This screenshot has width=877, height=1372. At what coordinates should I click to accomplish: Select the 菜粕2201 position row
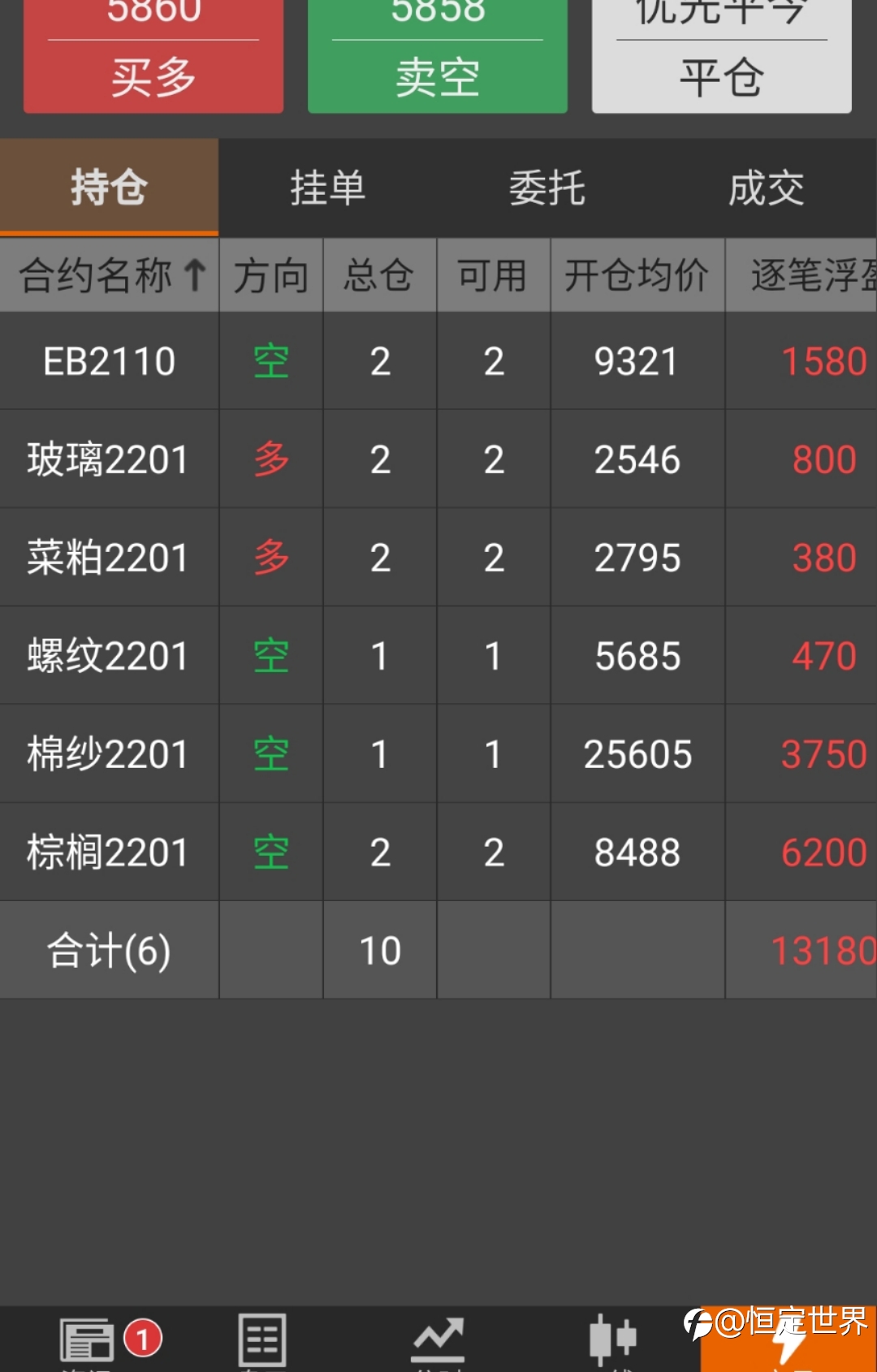(x=438, y=558)
